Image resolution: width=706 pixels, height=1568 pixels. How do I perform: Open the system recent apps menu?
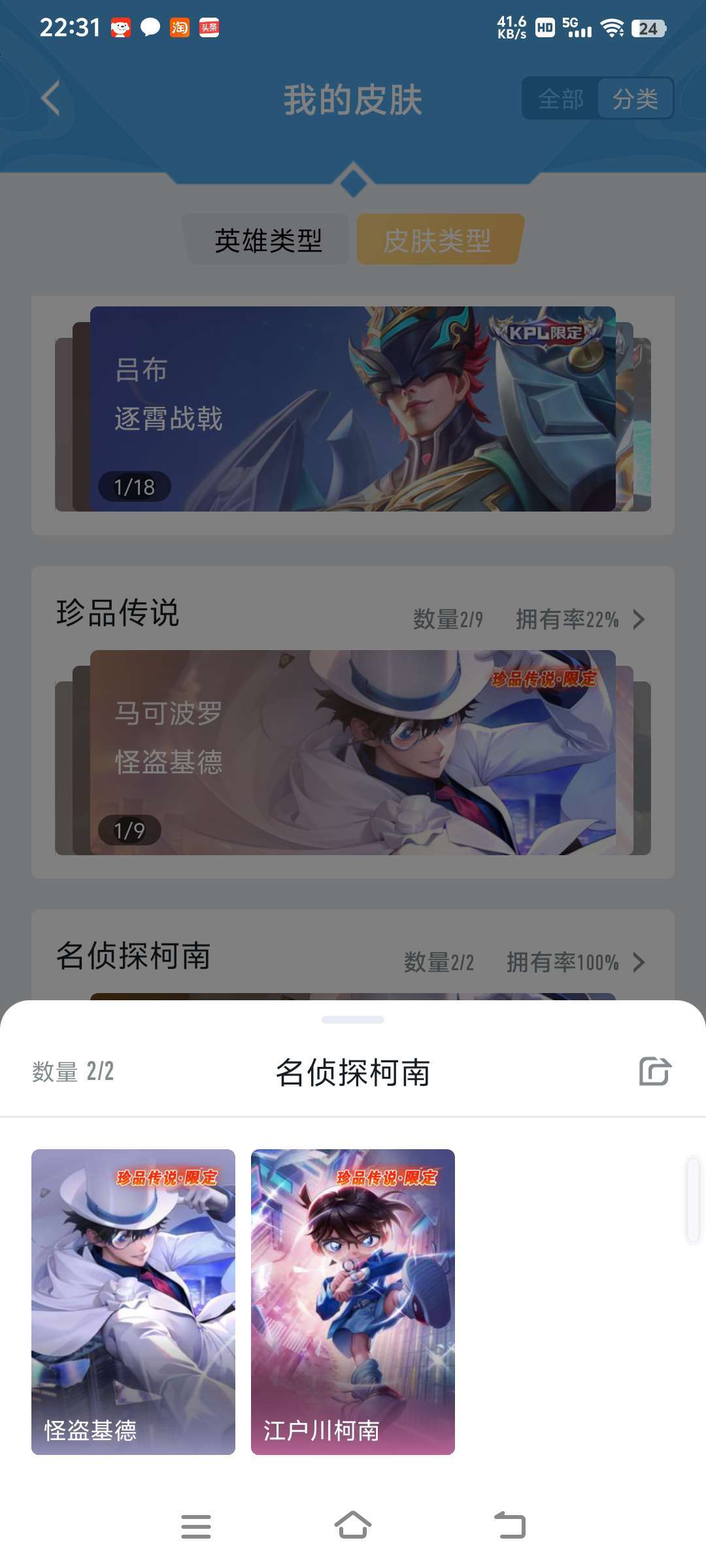[x=195, y=1526]
